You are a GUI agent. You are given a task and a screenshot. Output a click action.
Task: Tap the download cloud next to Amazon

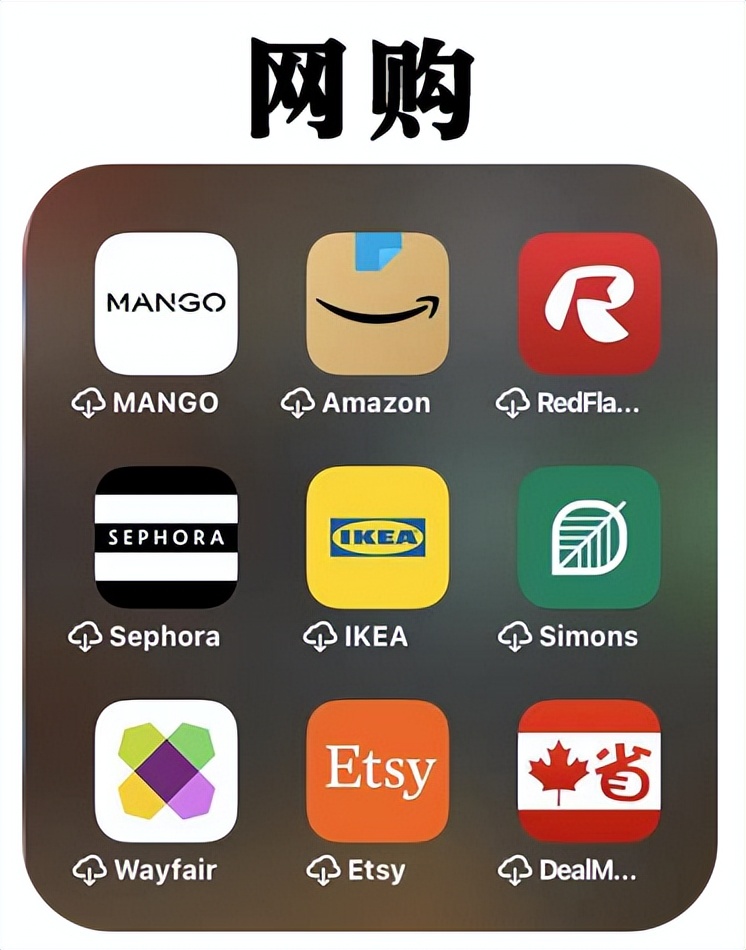point(298,403)
